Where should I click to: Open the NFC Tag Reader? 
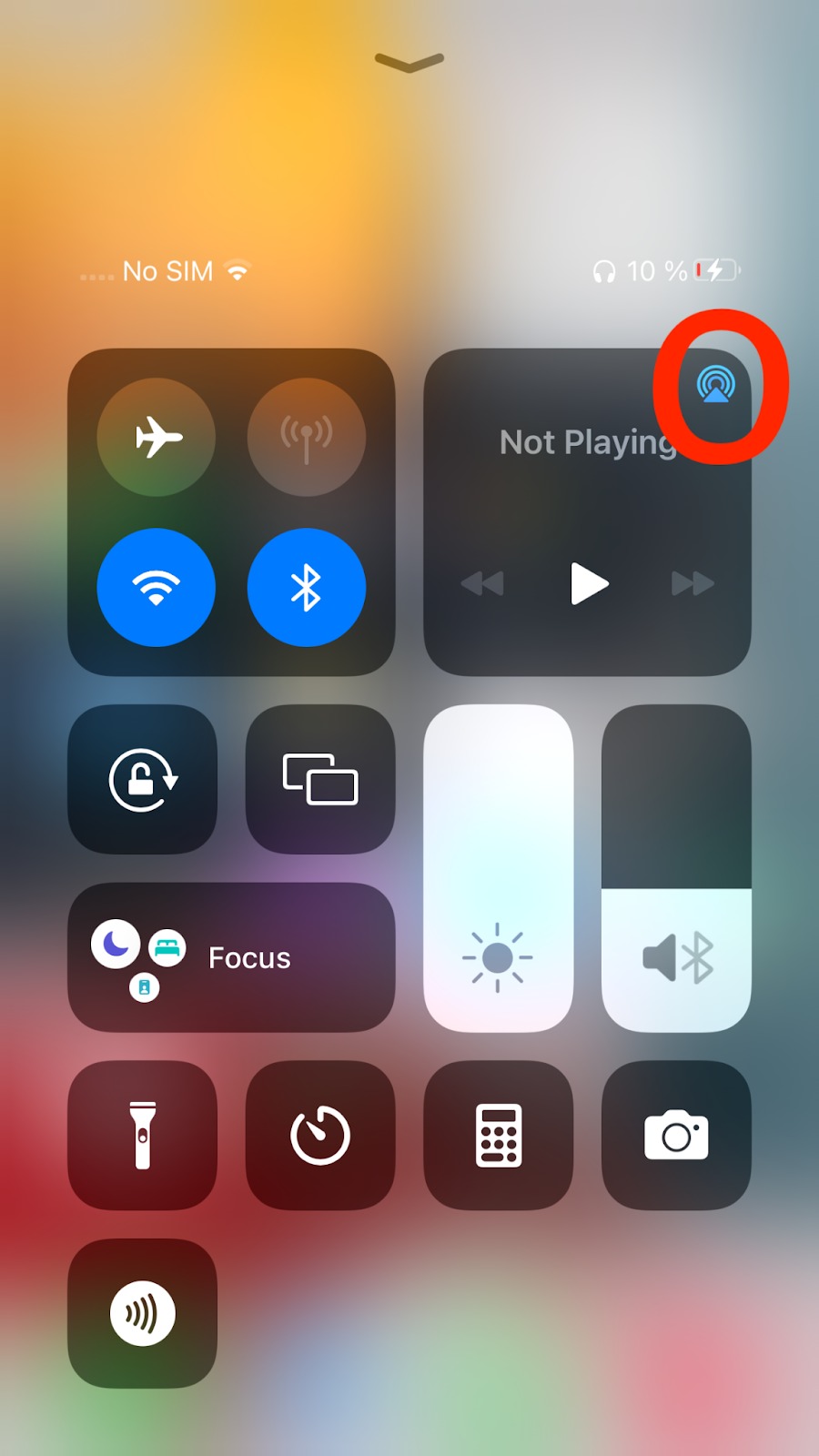coord(143,1313)
